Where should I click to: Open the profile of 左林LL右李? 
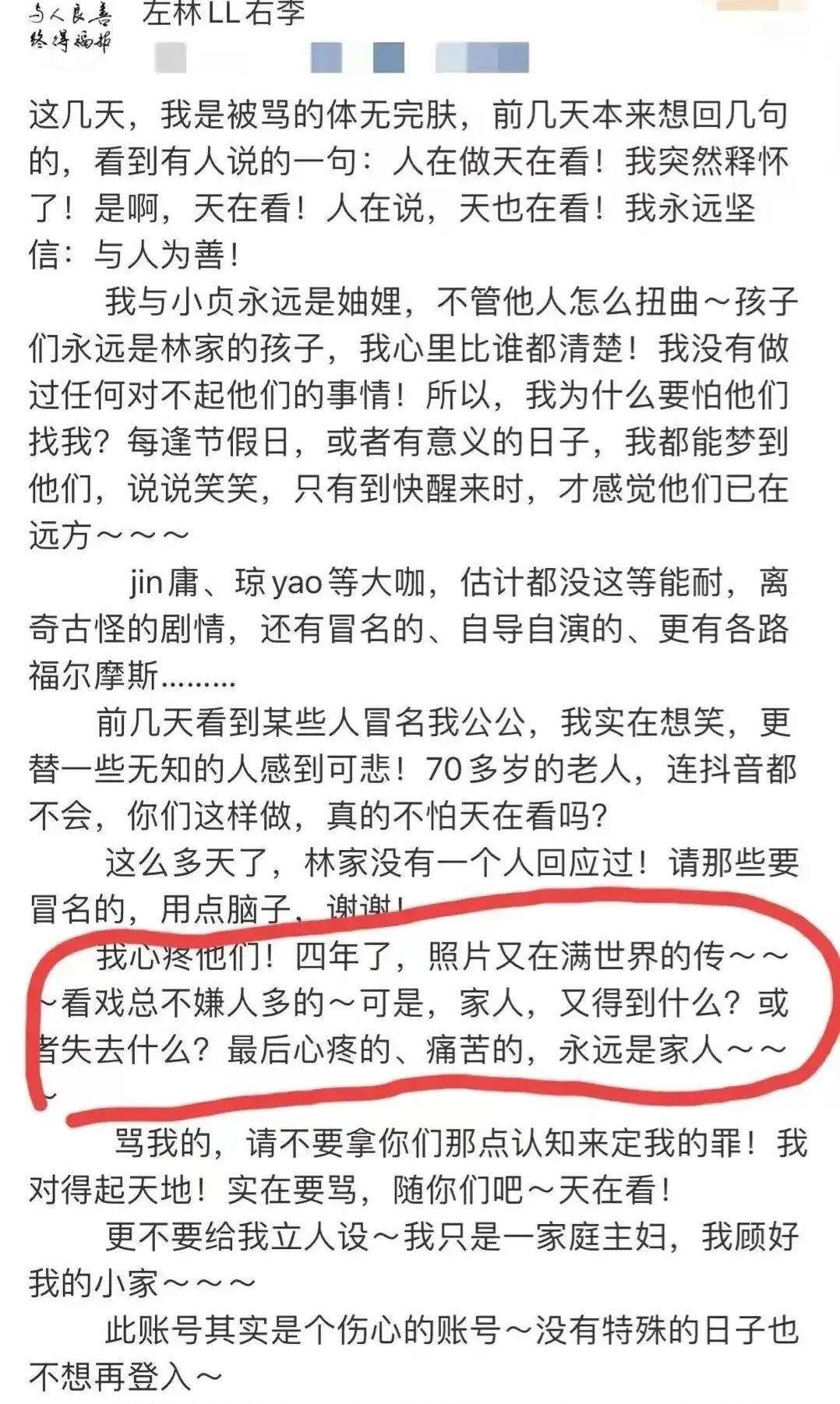(224, 12)
